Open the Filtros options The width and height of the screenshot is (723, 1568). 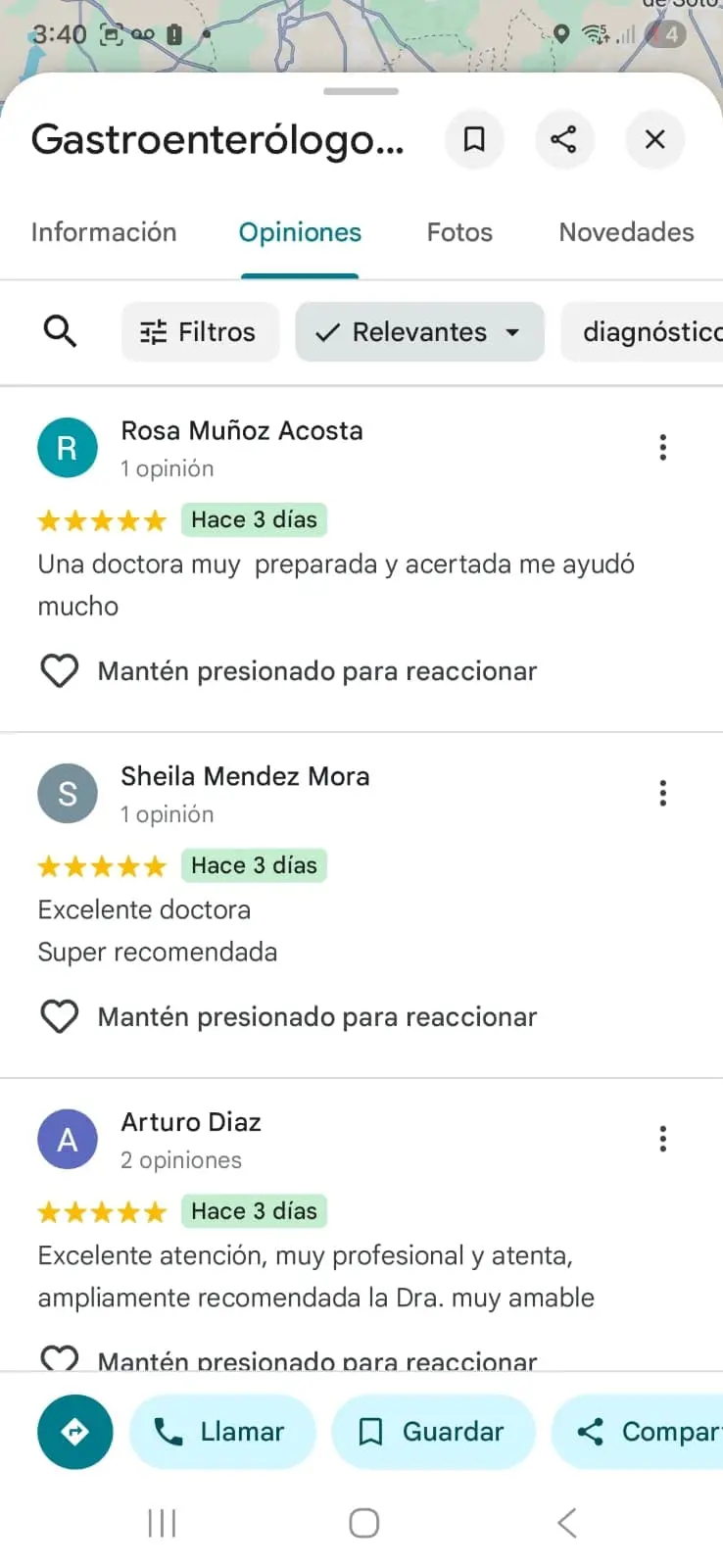(x=200, y=331)
